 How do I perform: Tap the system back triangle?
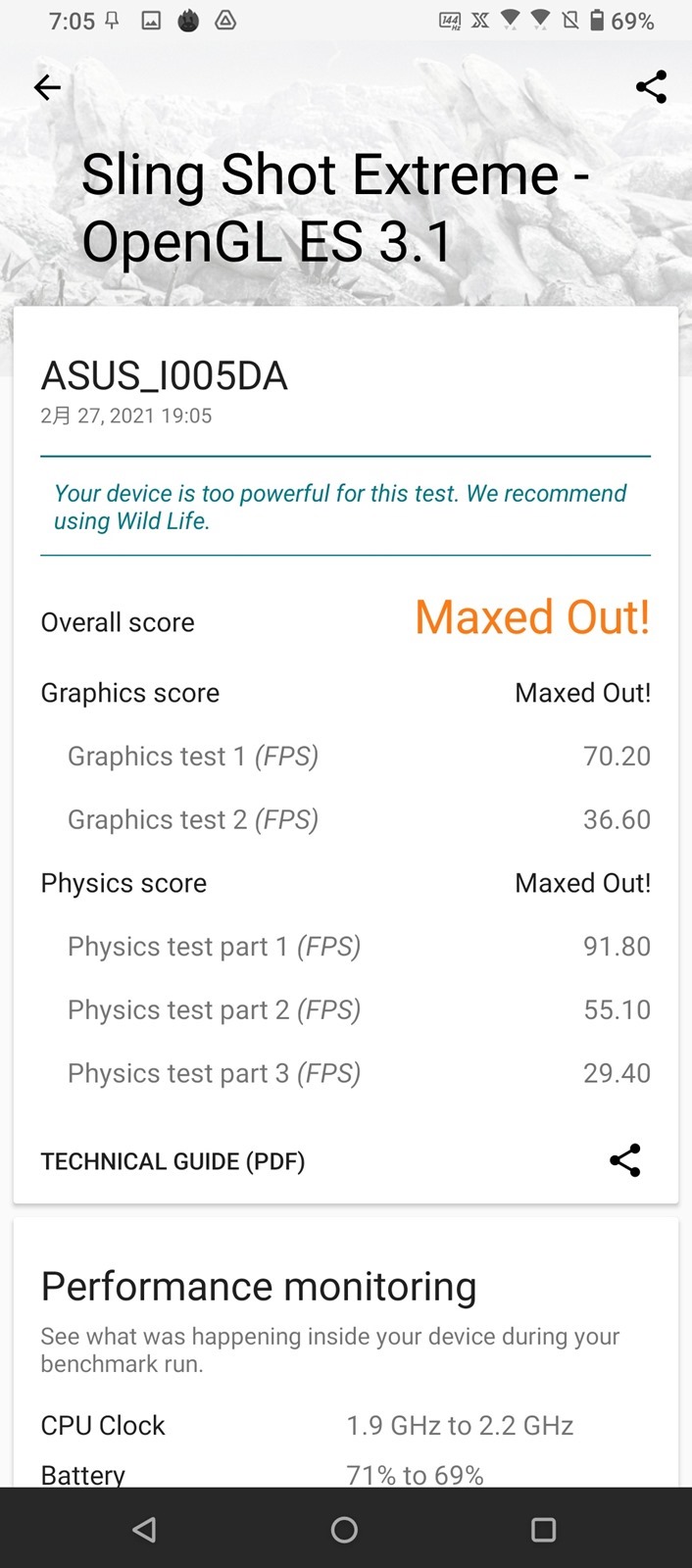point(145,1530)
